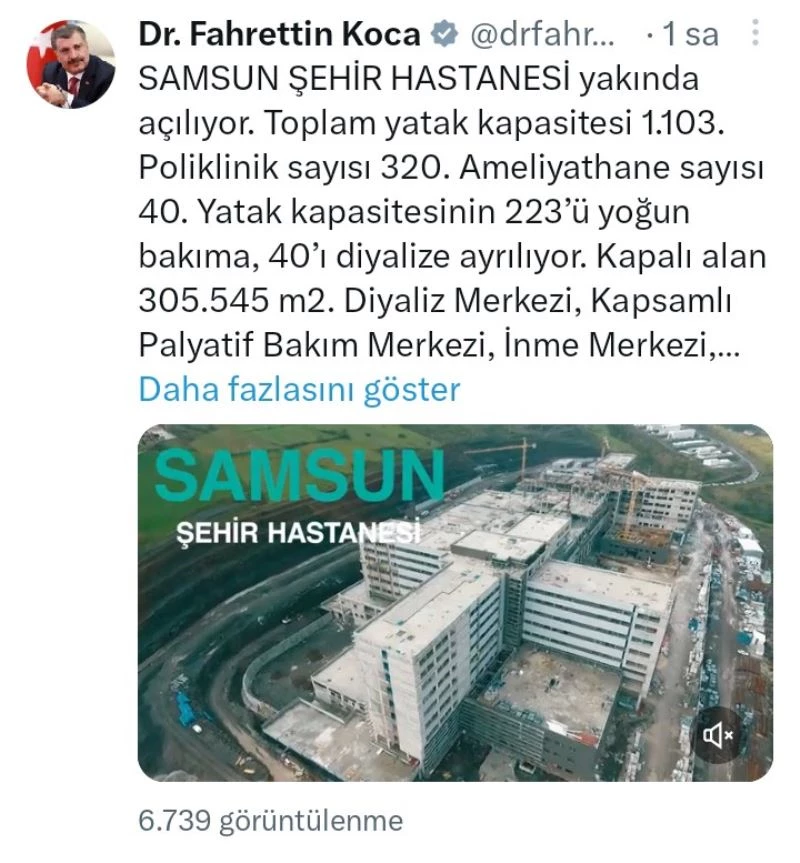This screenshot has width=800, height=863.
Task: Play the Samsun Şehir Hastanesi video
Action: [x=455, y=602]
